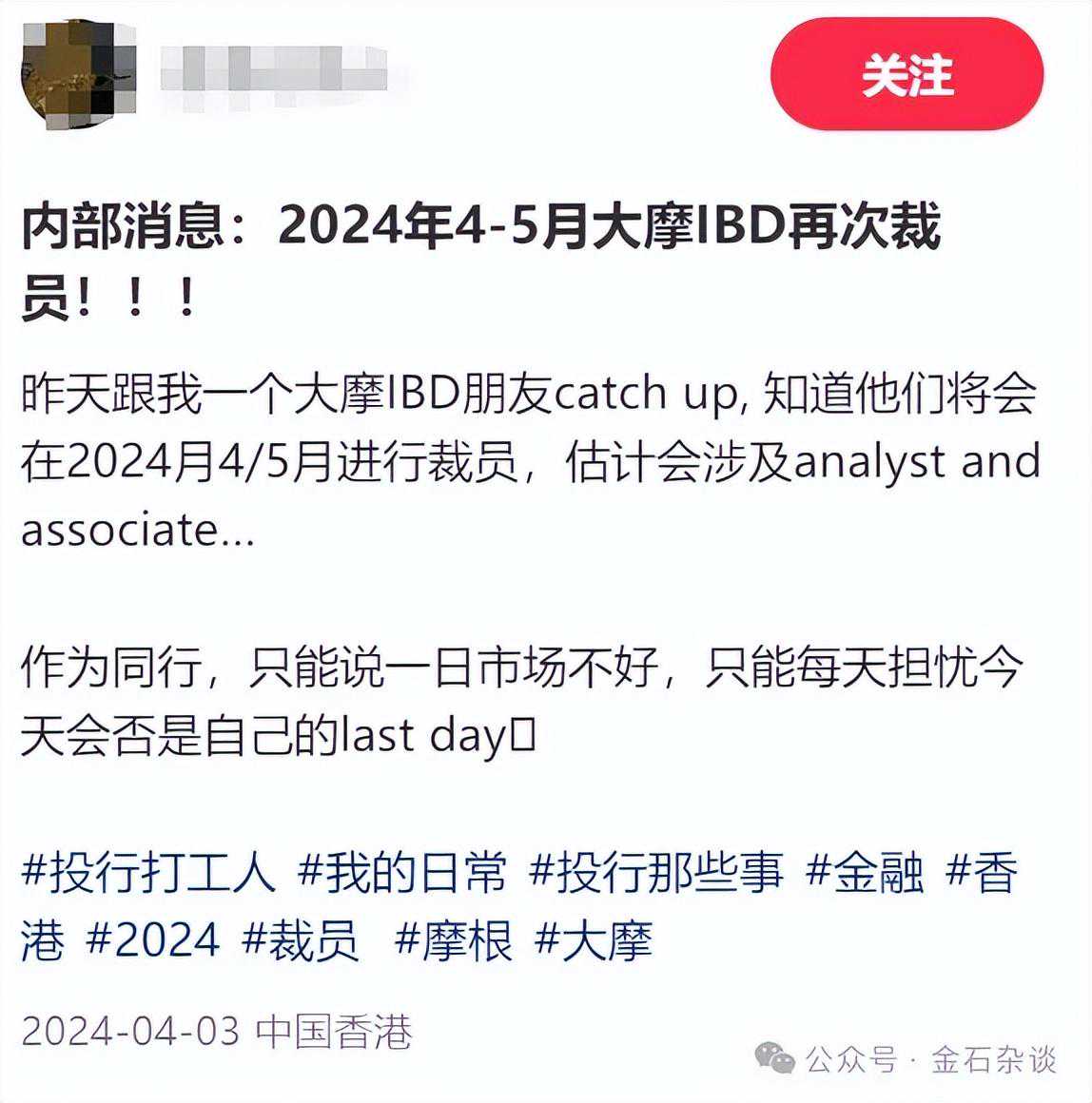Open hashtag #大摩

(x=594, y=940)
